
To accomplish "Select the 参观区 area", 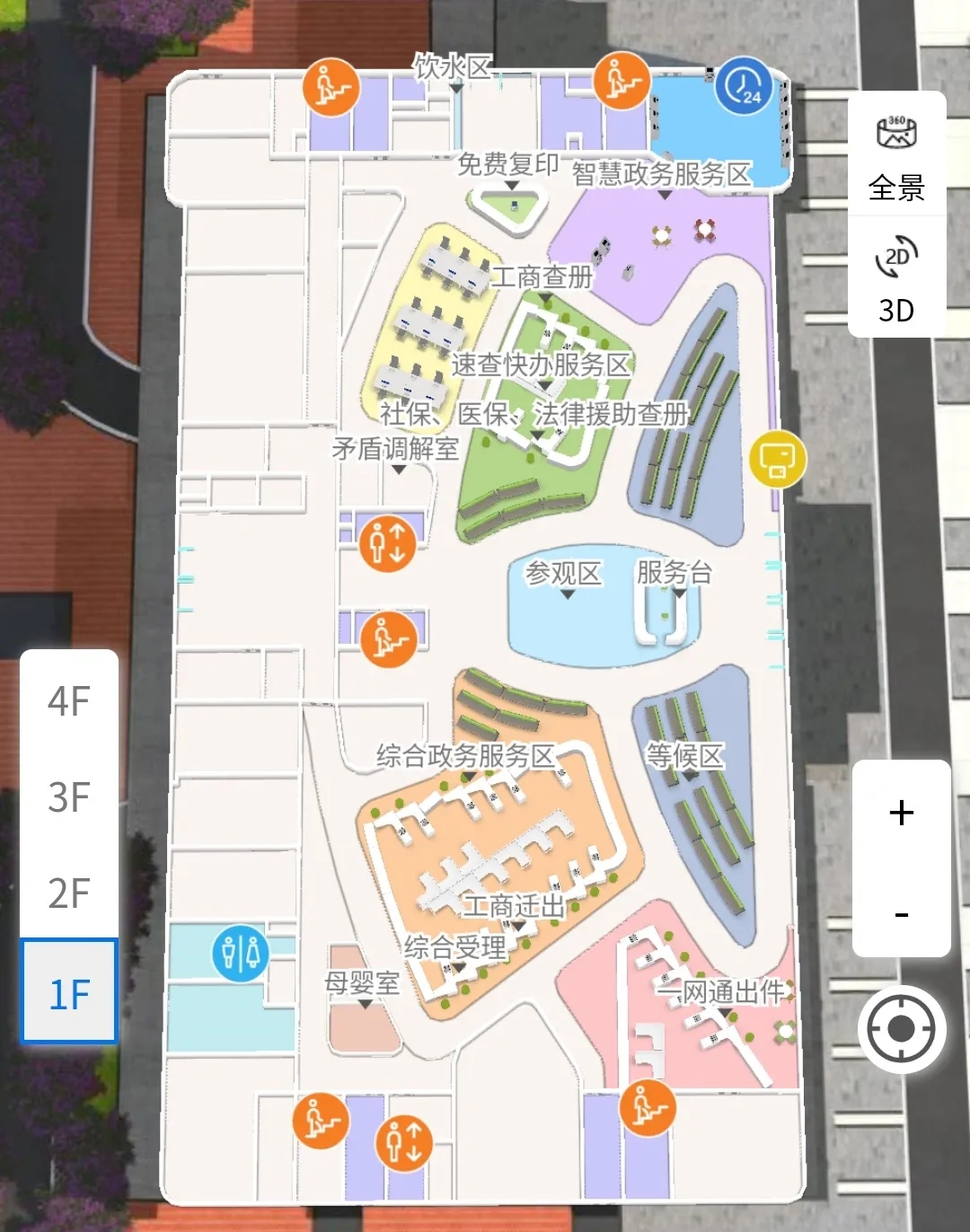I will (563, 573).
